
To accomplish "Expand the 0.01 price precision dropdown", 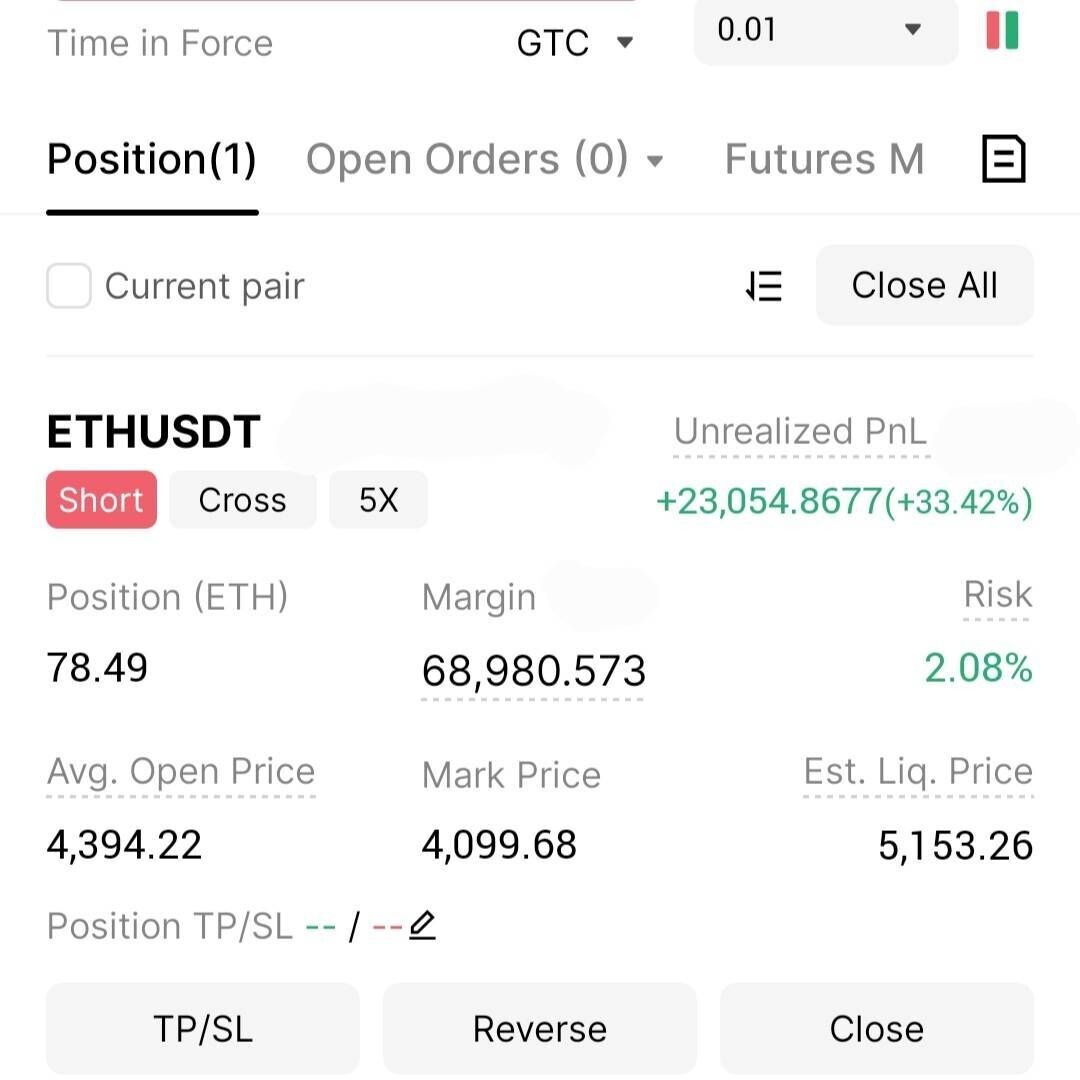I will pos(825,30).
